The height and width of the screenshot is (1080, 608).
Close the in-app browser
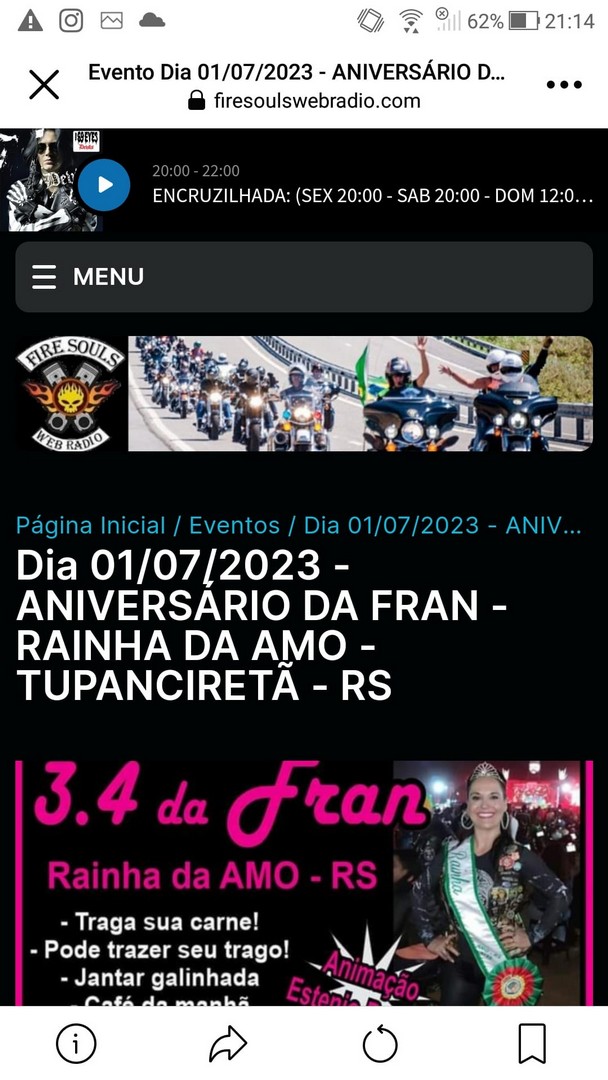pos(44,85)
